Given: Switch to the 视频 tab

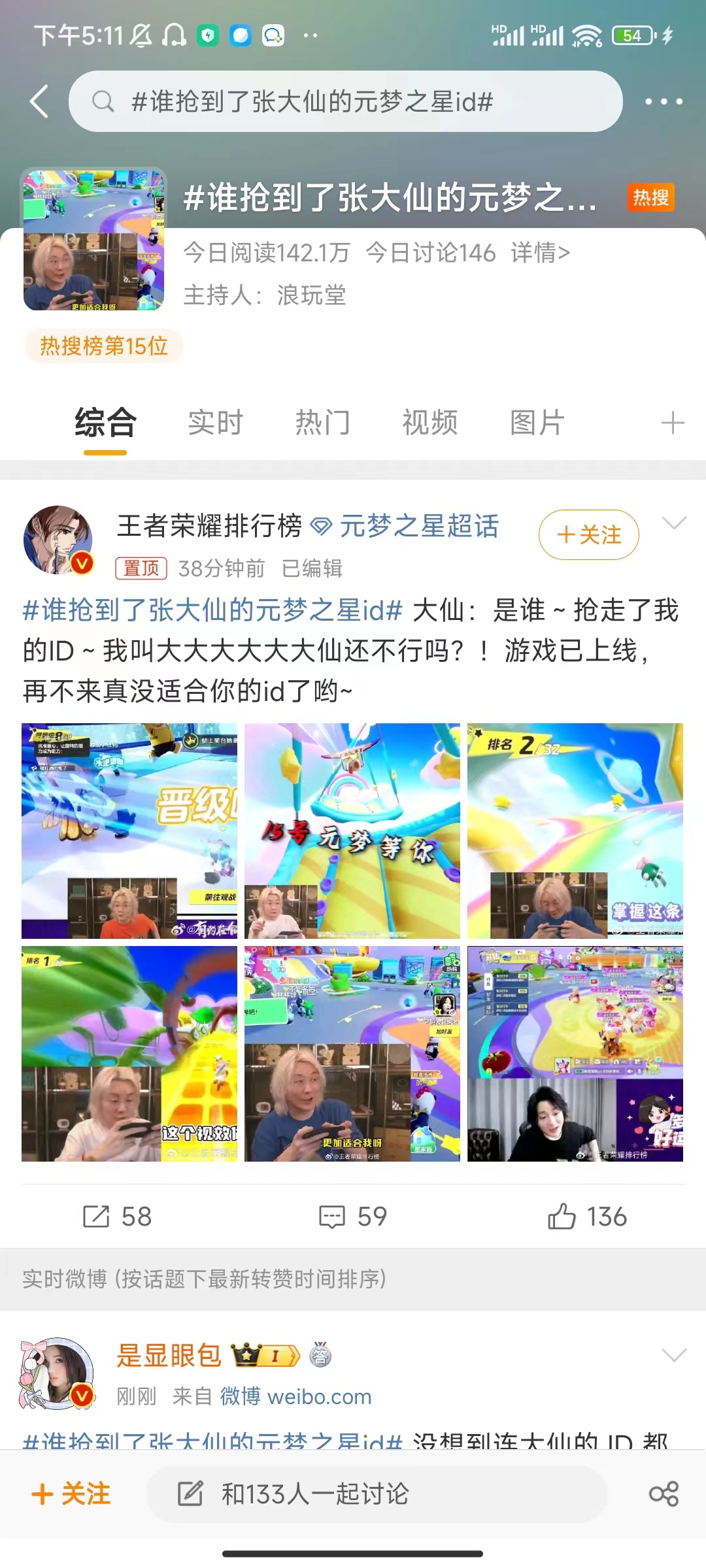Looking at the screenshot, I should coord(429,423).
